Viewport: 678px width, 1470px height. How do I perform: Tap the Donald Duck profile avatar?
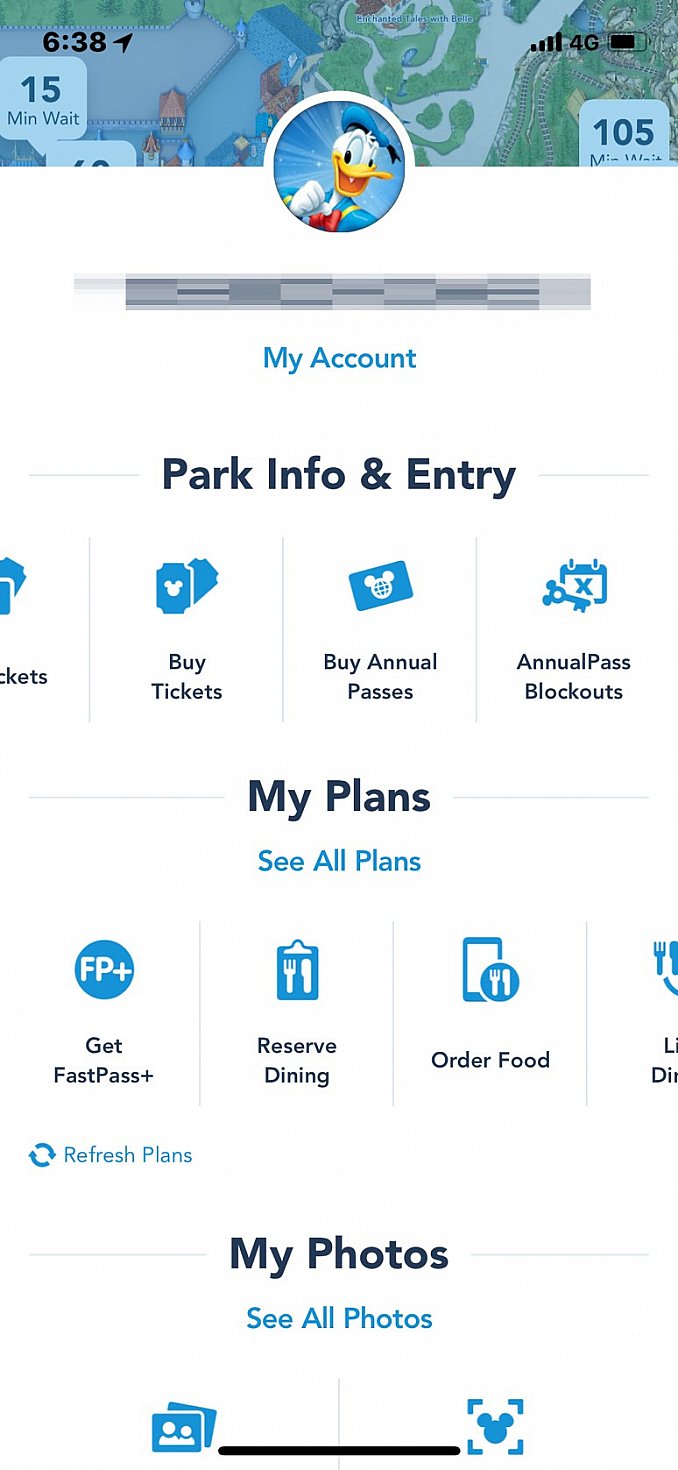point(339,168)
